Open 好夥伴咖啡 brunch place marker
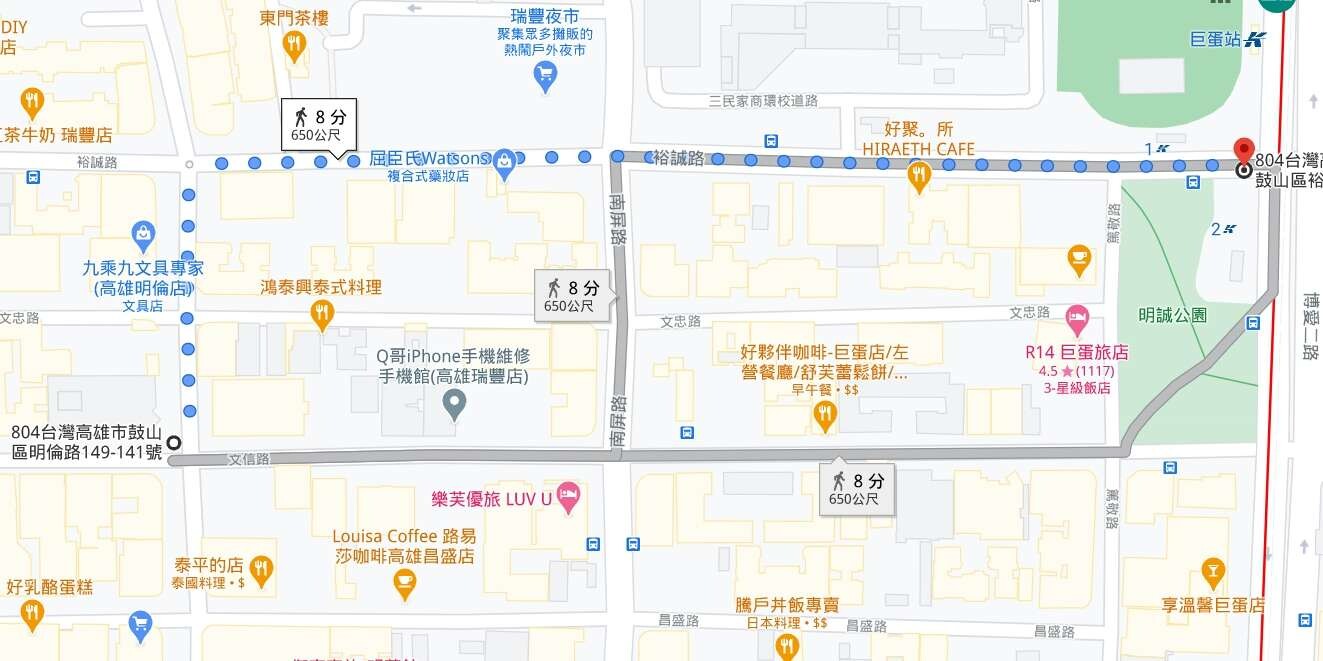The image size is (1323, 661). pos(824,416)
